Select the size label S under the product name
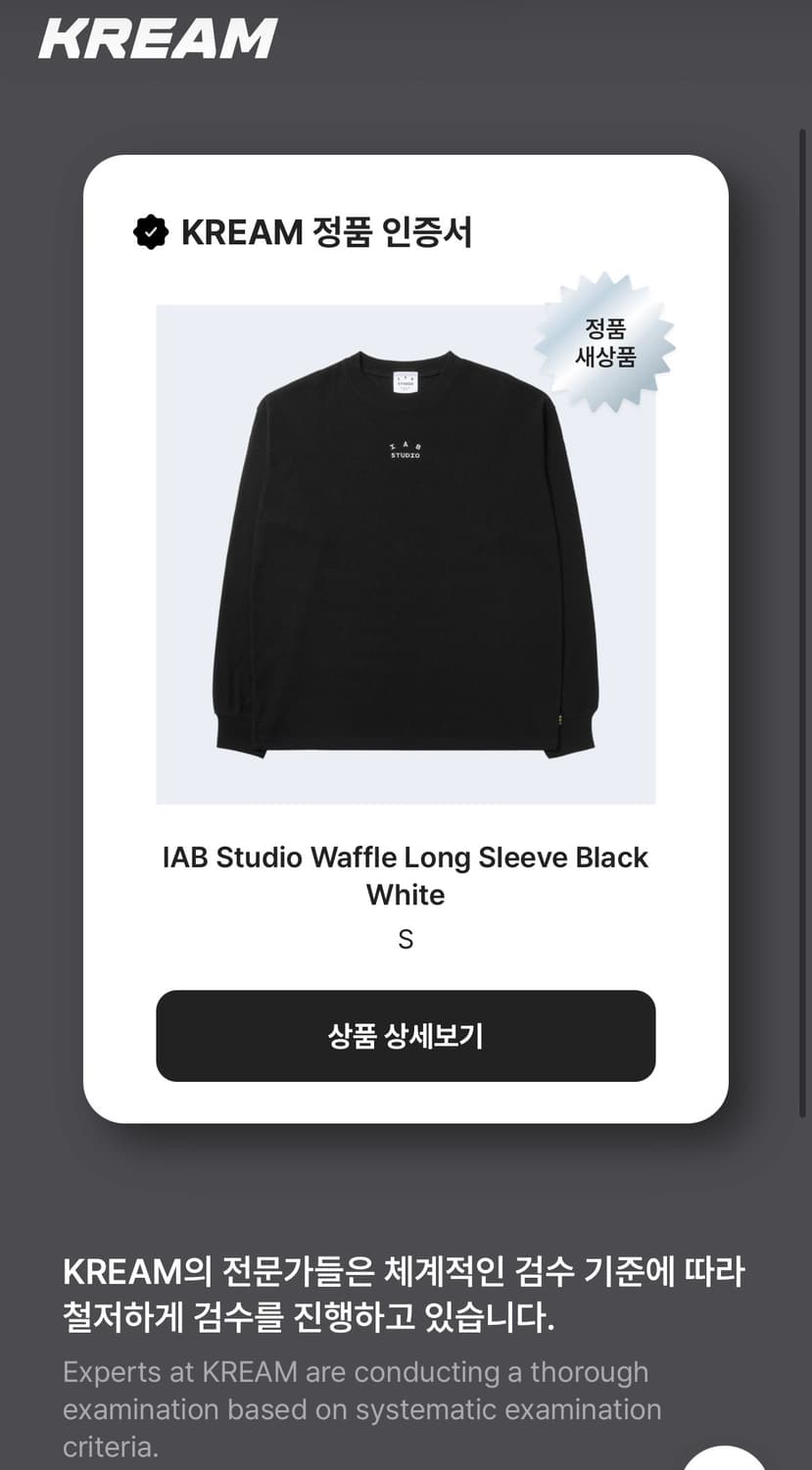The image size is (812, 1470). [405, 938]
